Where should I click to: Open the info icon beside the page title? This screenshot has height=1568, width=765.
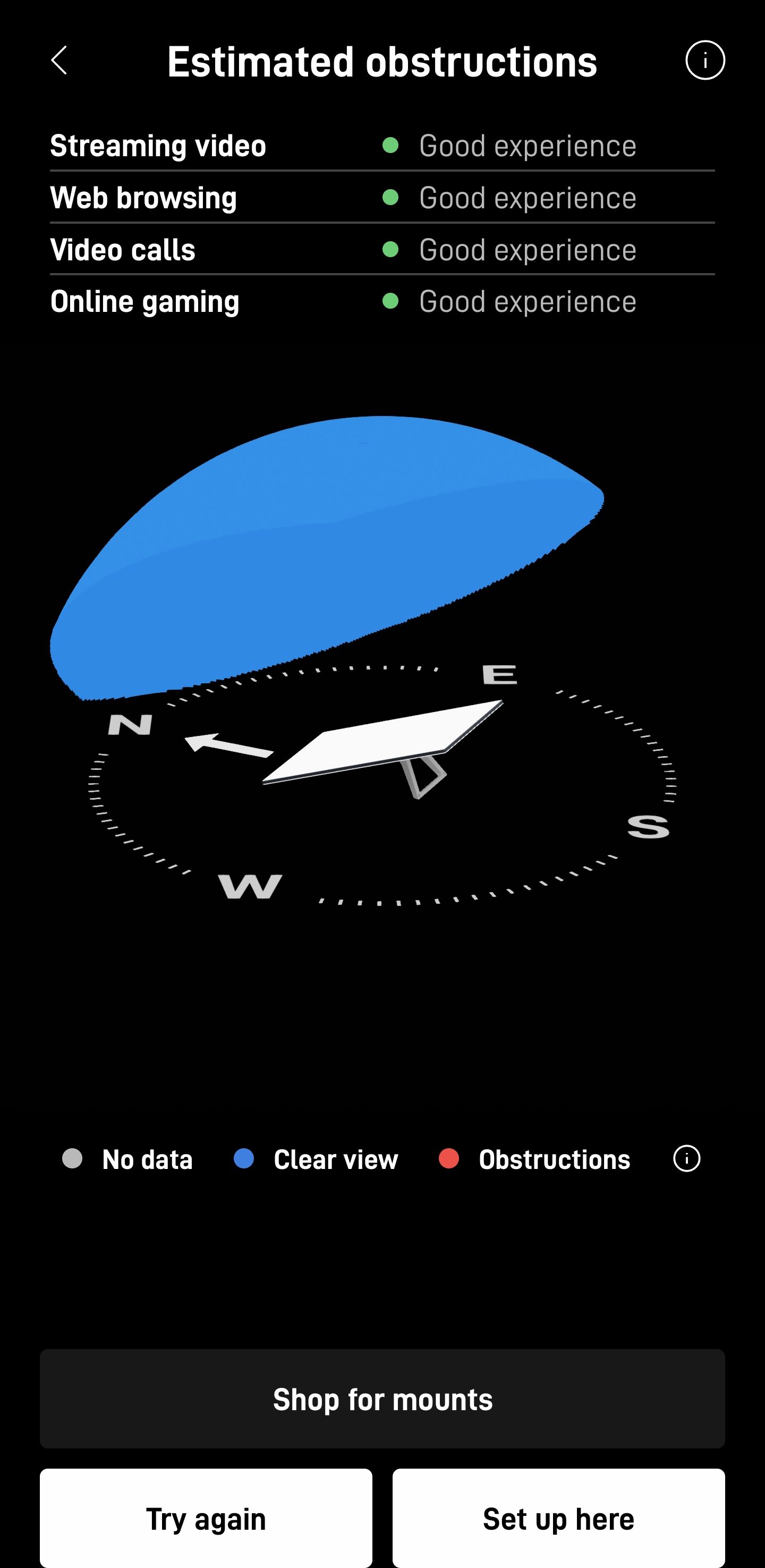point(705,60)
